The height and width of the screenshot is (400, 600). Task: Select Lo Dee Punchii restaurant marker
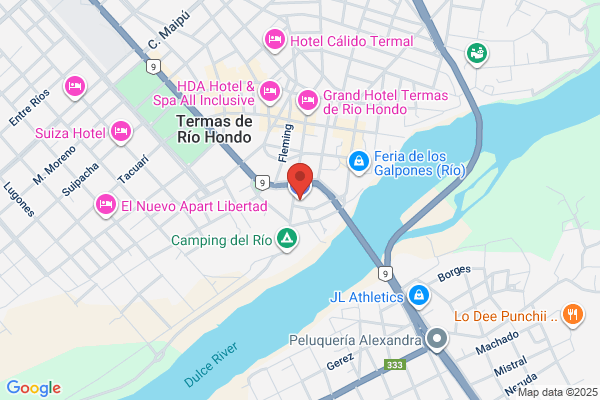(x=573, y=315)
